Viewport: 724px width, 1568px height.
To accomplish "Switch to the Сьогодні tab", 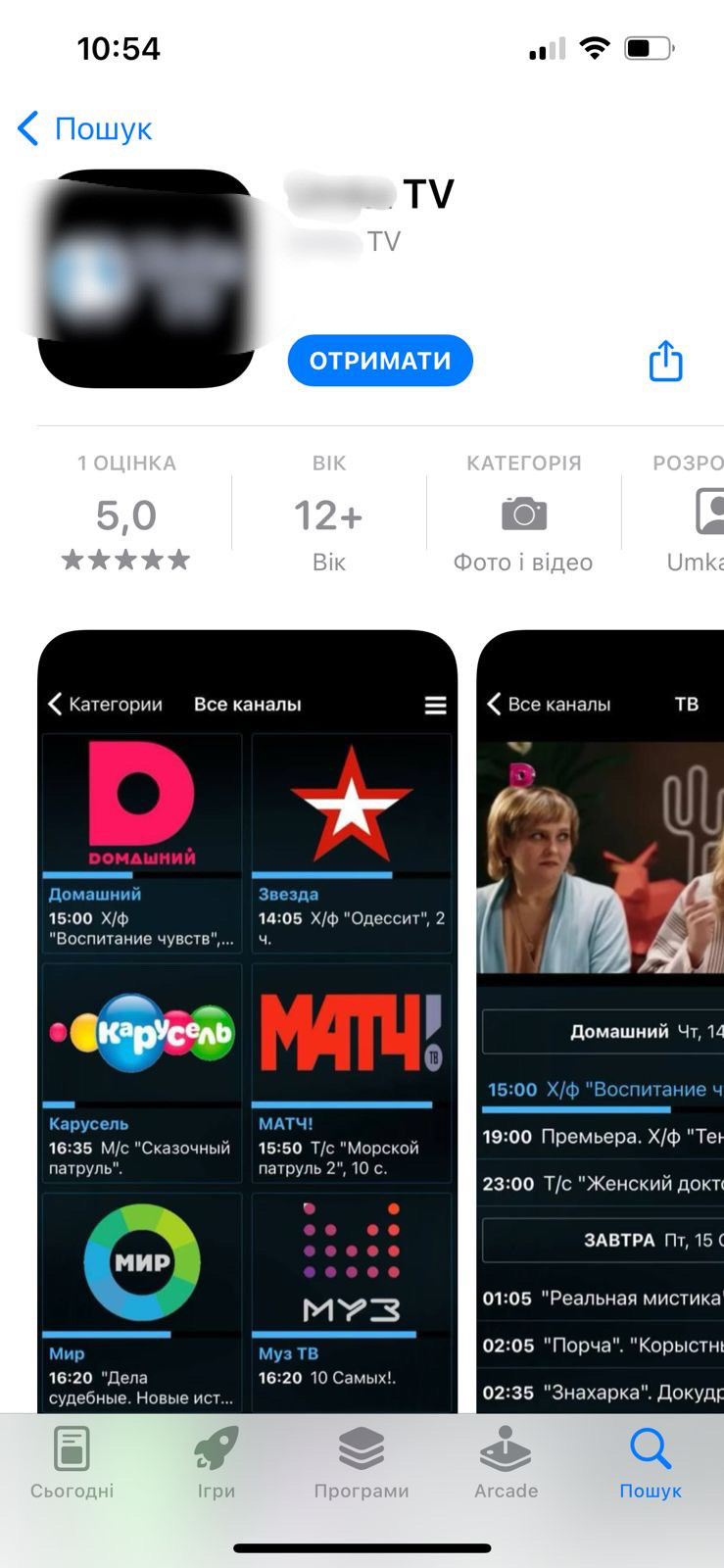I will click(x=72, y=1462).
